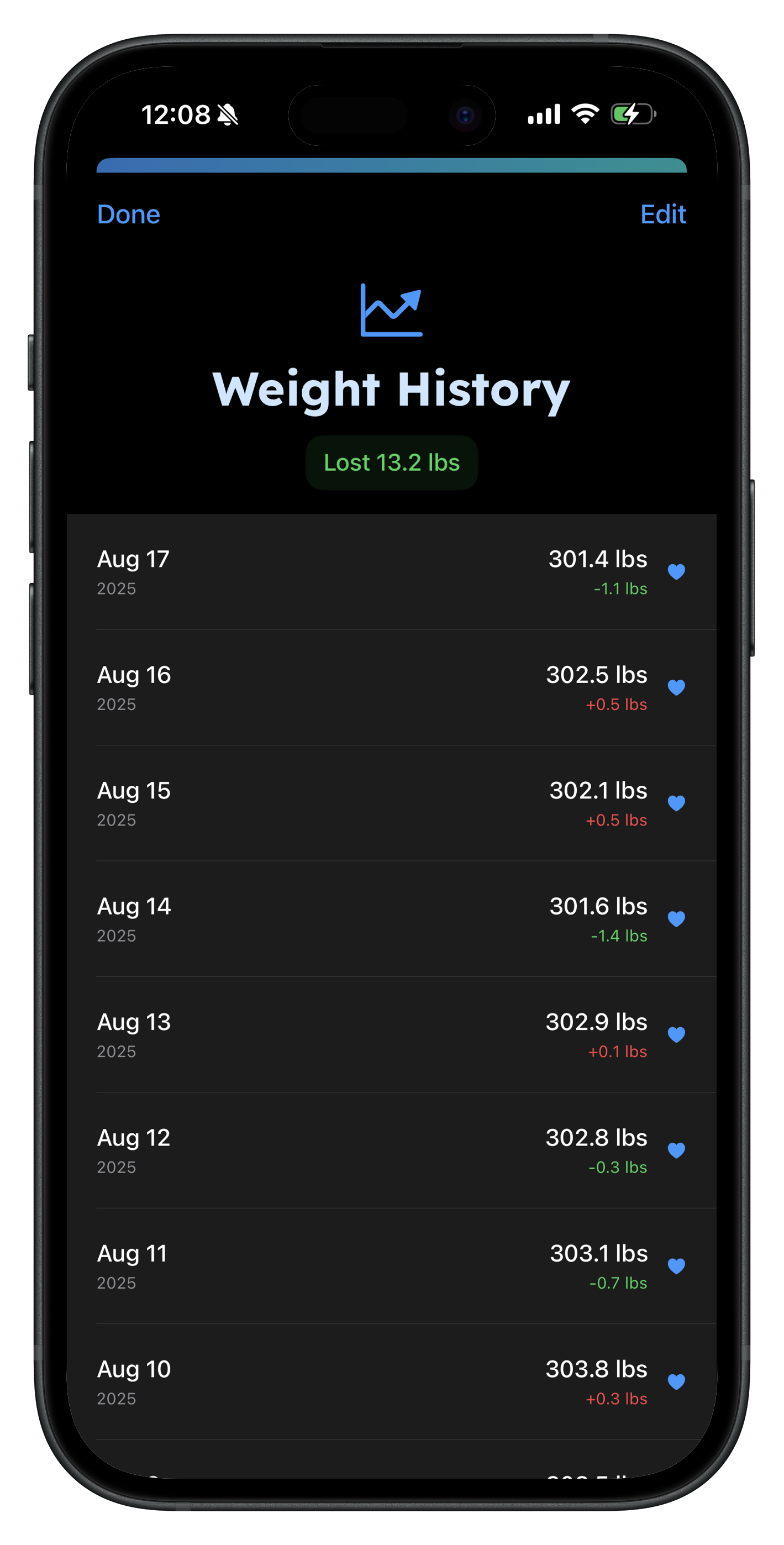Open the Aug 13 weight entry
The image size is (784, 1545).
click(391, 1034)
